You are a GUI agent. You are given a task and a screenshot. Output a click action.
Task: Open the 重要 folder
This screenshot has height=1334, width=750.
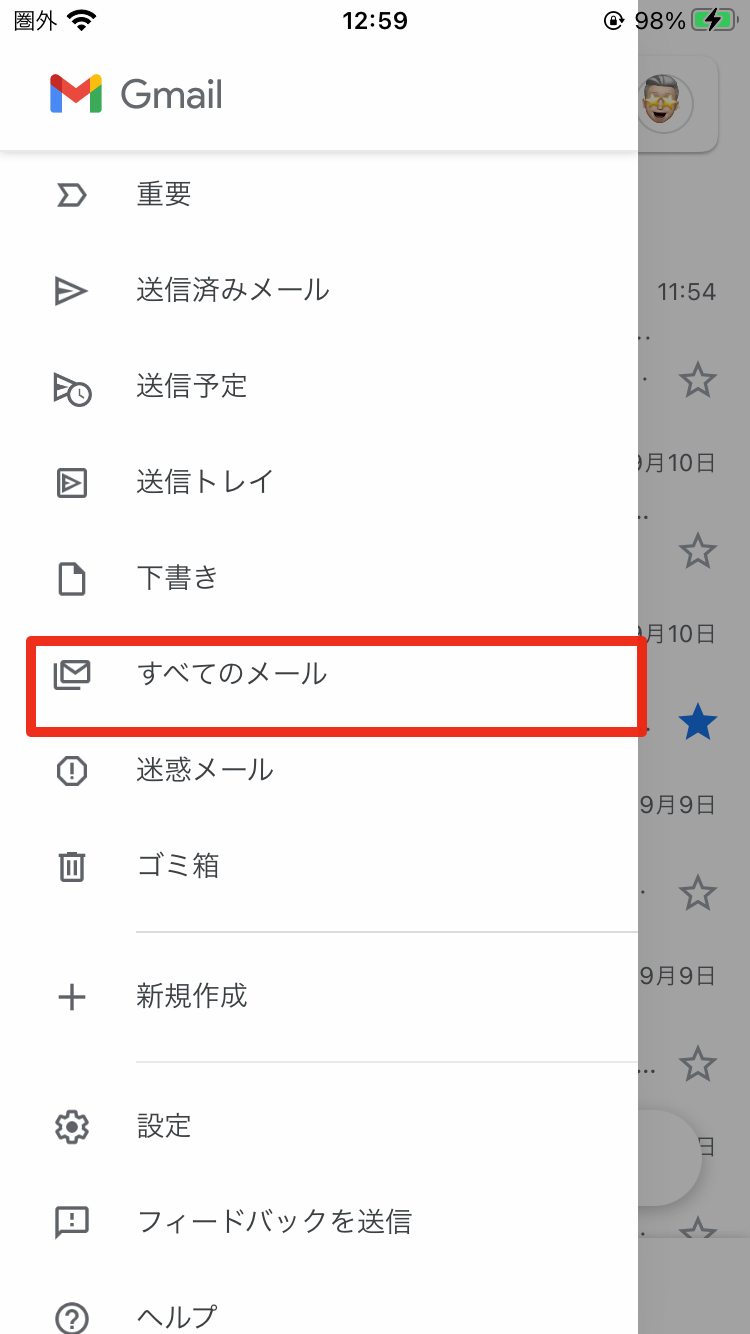coord(319,194)
